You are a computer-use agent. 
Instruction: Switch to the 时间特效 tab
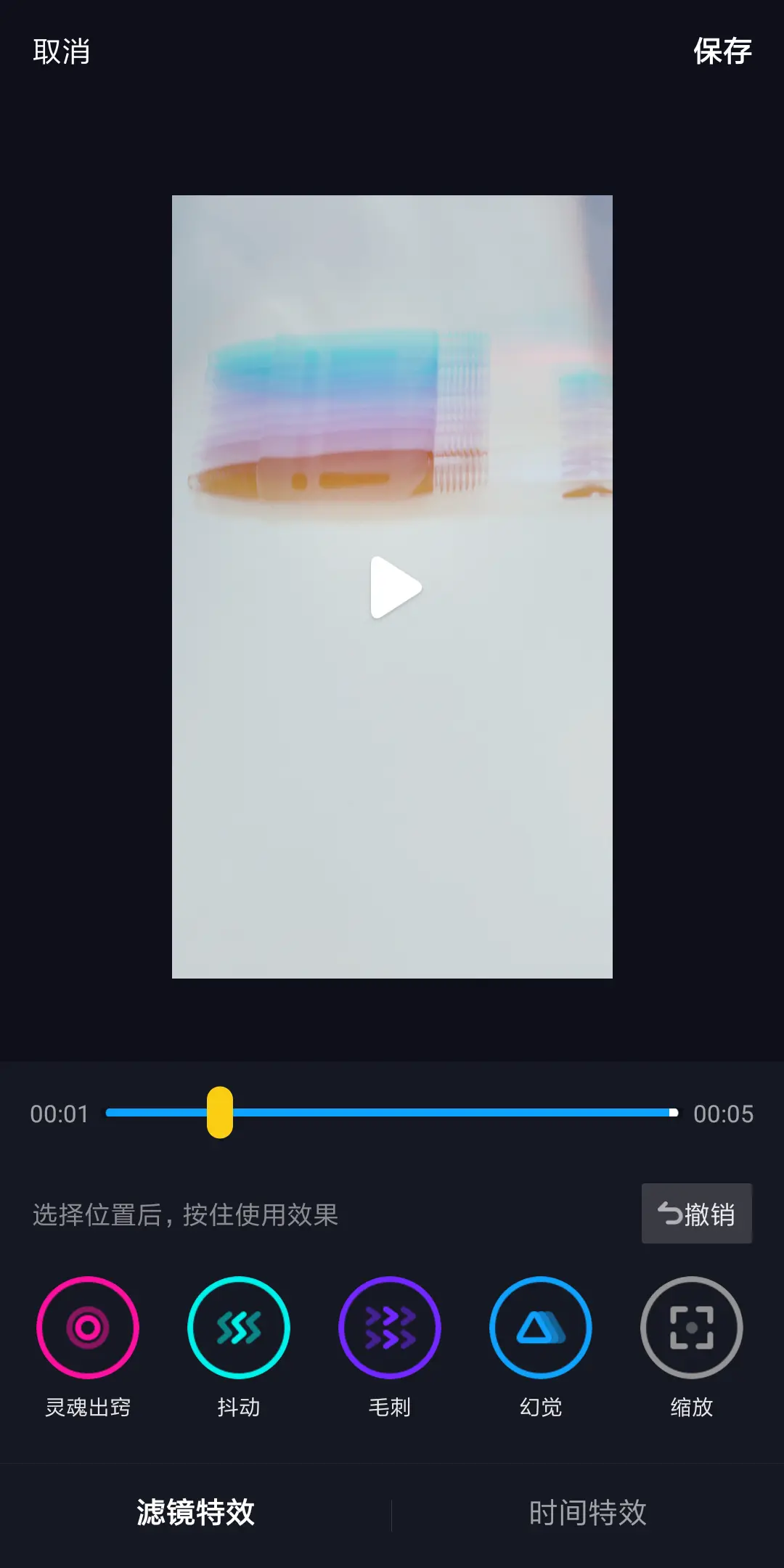point(587,1513)
